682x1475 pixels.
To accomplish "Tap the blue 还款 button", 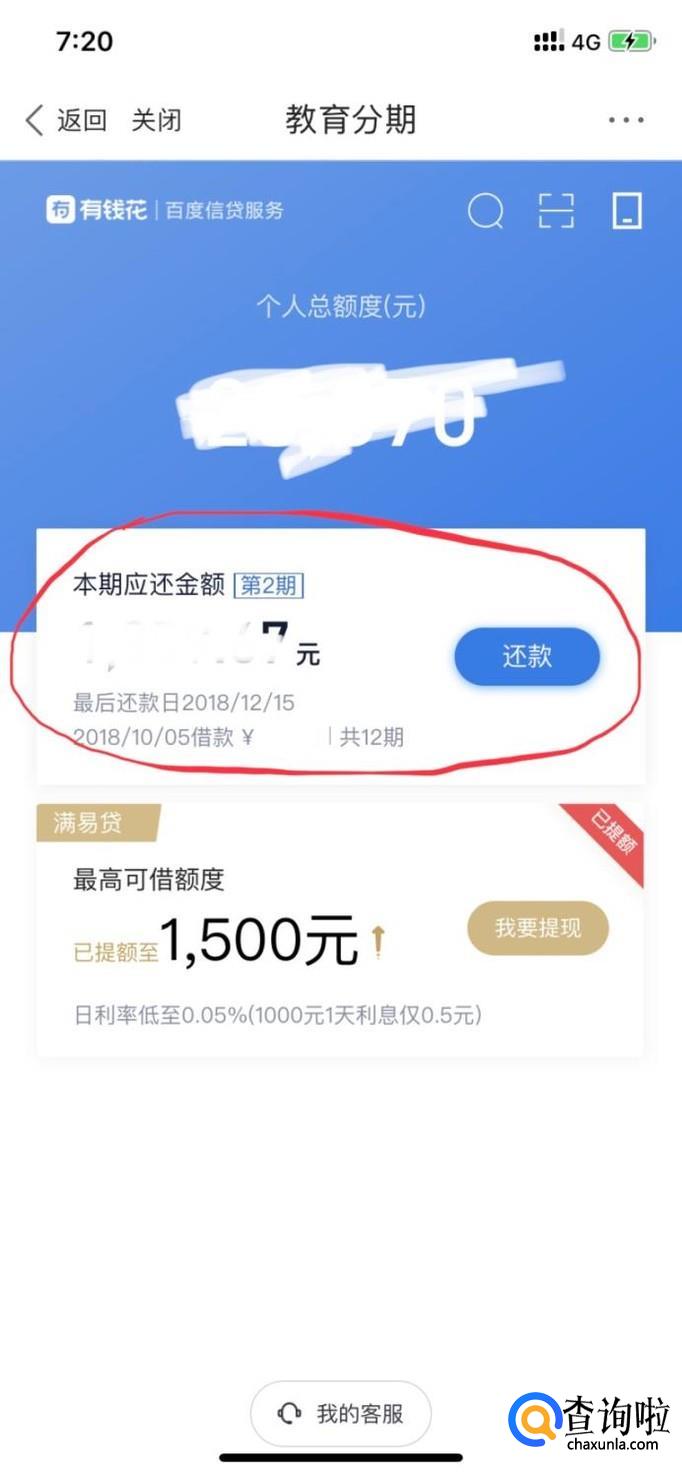I will 527,657.
